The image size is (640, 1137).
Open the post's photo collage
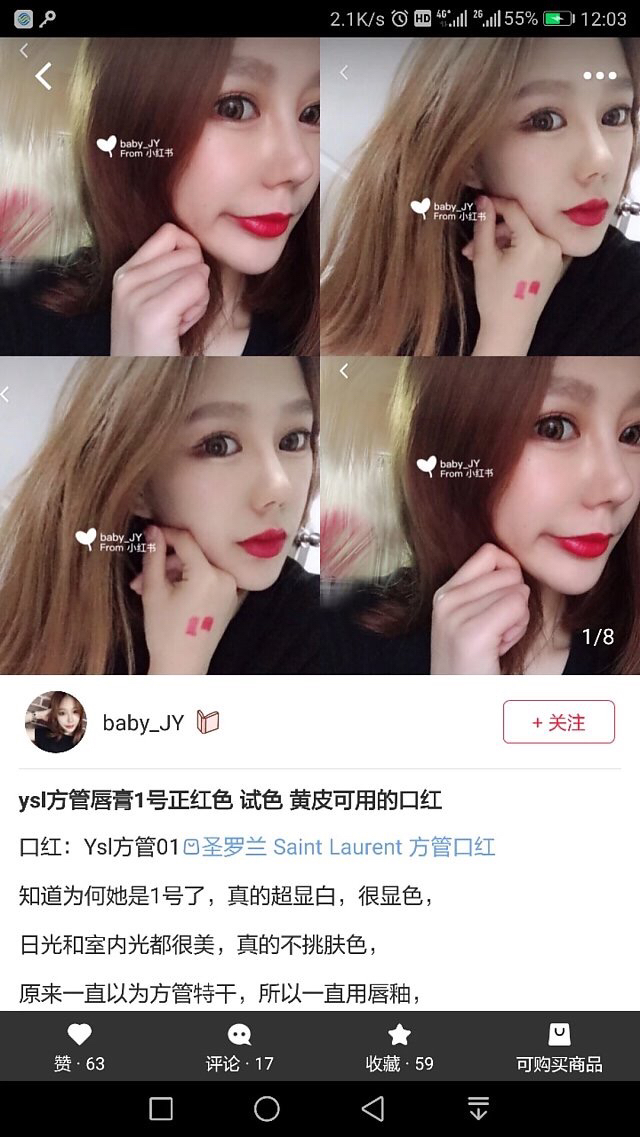320,356
